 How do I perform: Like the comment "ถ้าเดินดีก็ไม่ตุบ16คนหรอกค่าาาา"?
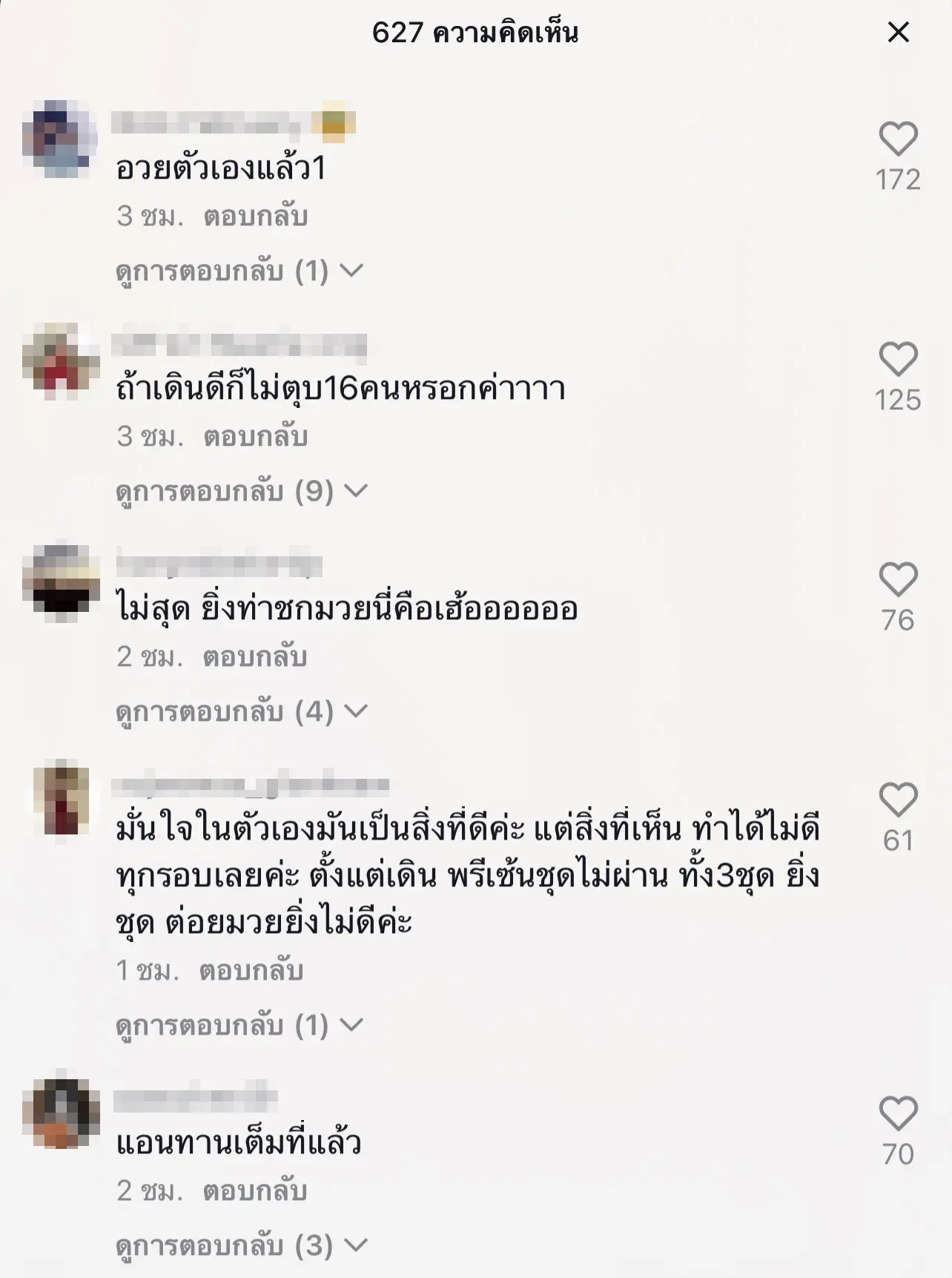[898, 360]
